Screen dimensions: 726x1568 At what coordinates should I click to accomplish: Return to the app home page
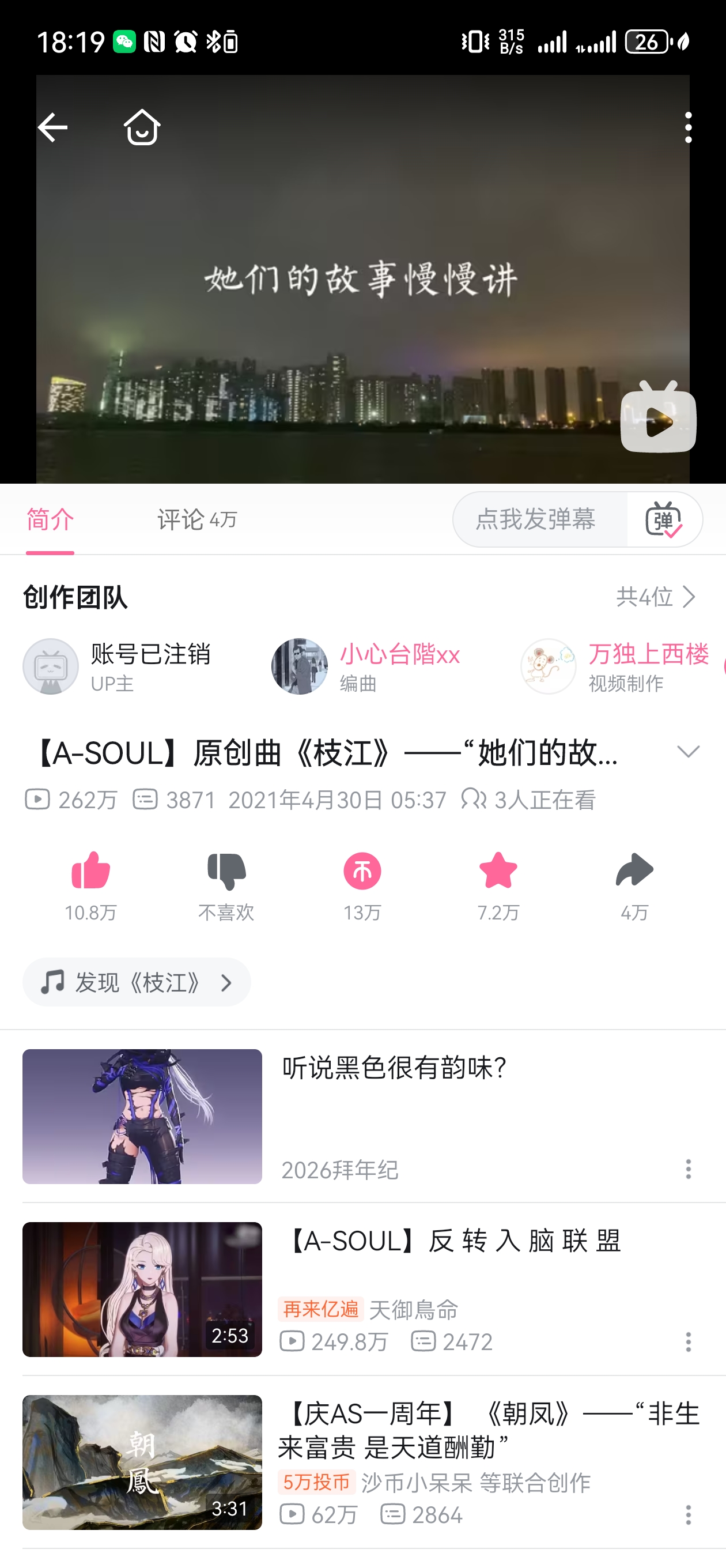coord(142,127)
